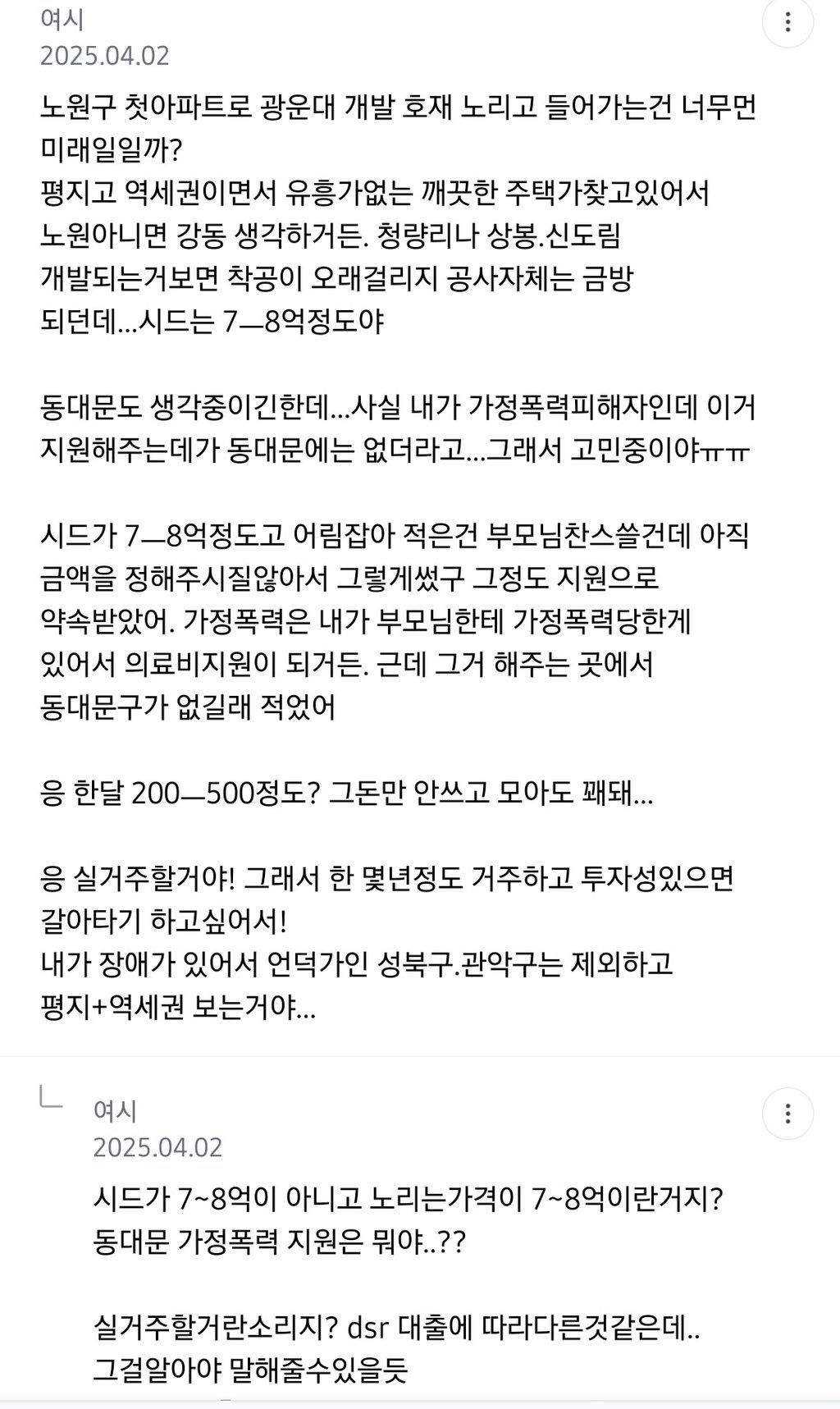Viewport: 840px width, 1409px height.
Task: Open overflow menu on the 노원구 첫아파트 comment
Action: point(787,22)
